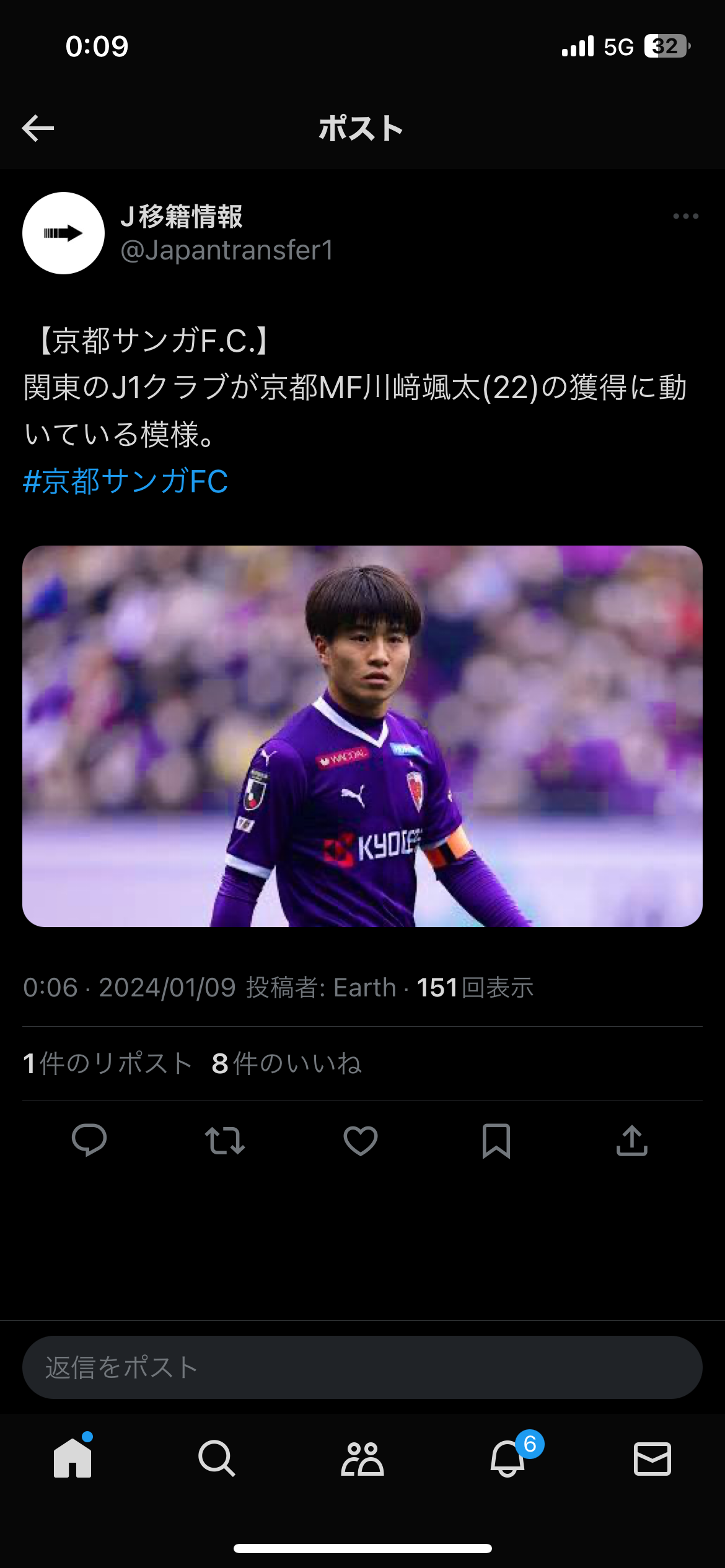The image size is (725, 1568).
Task: Open the 1件のリポスト list
Action: 107,1063
